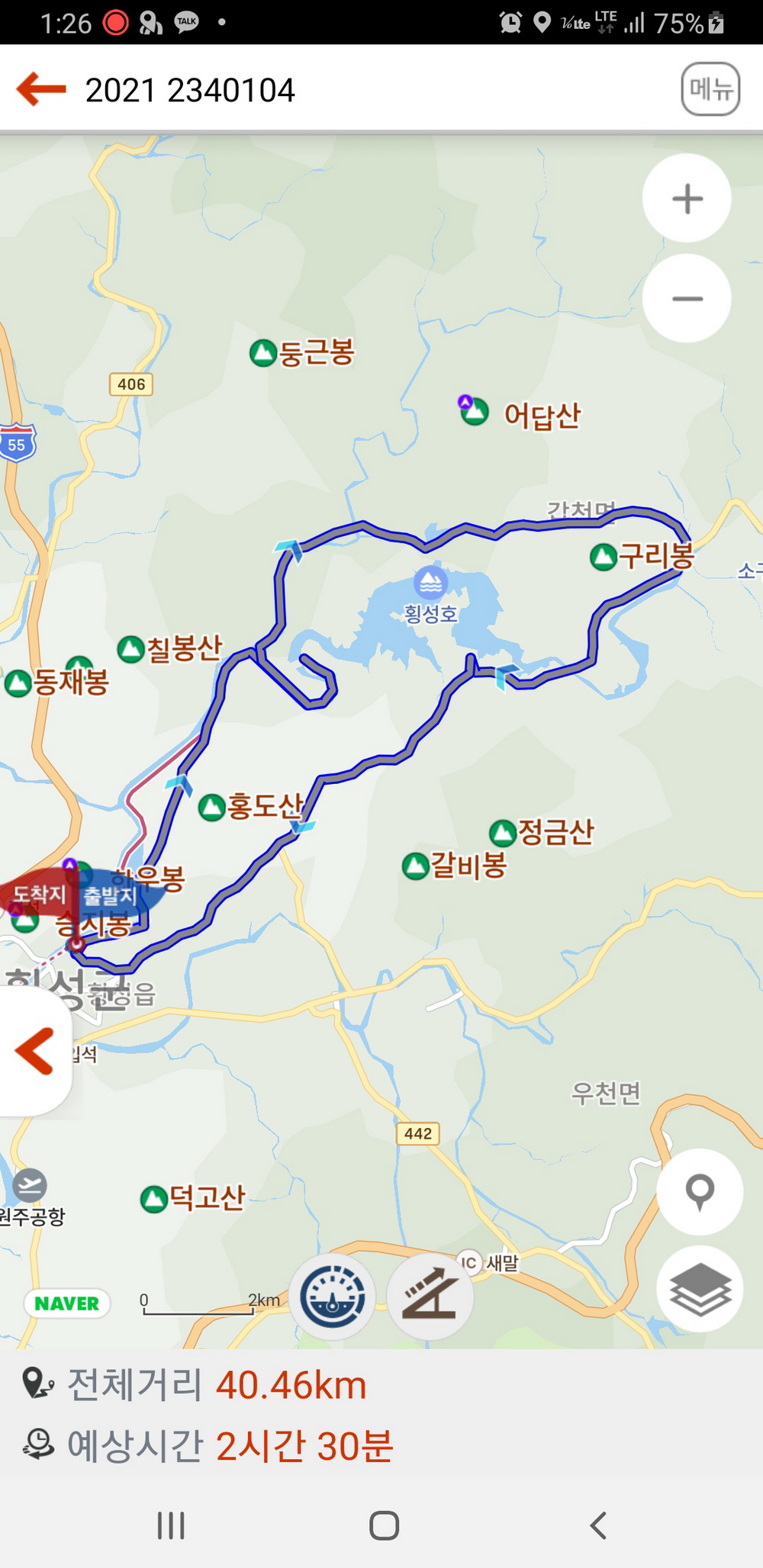Tap the 도착지 destination marker

pos(38,893)
